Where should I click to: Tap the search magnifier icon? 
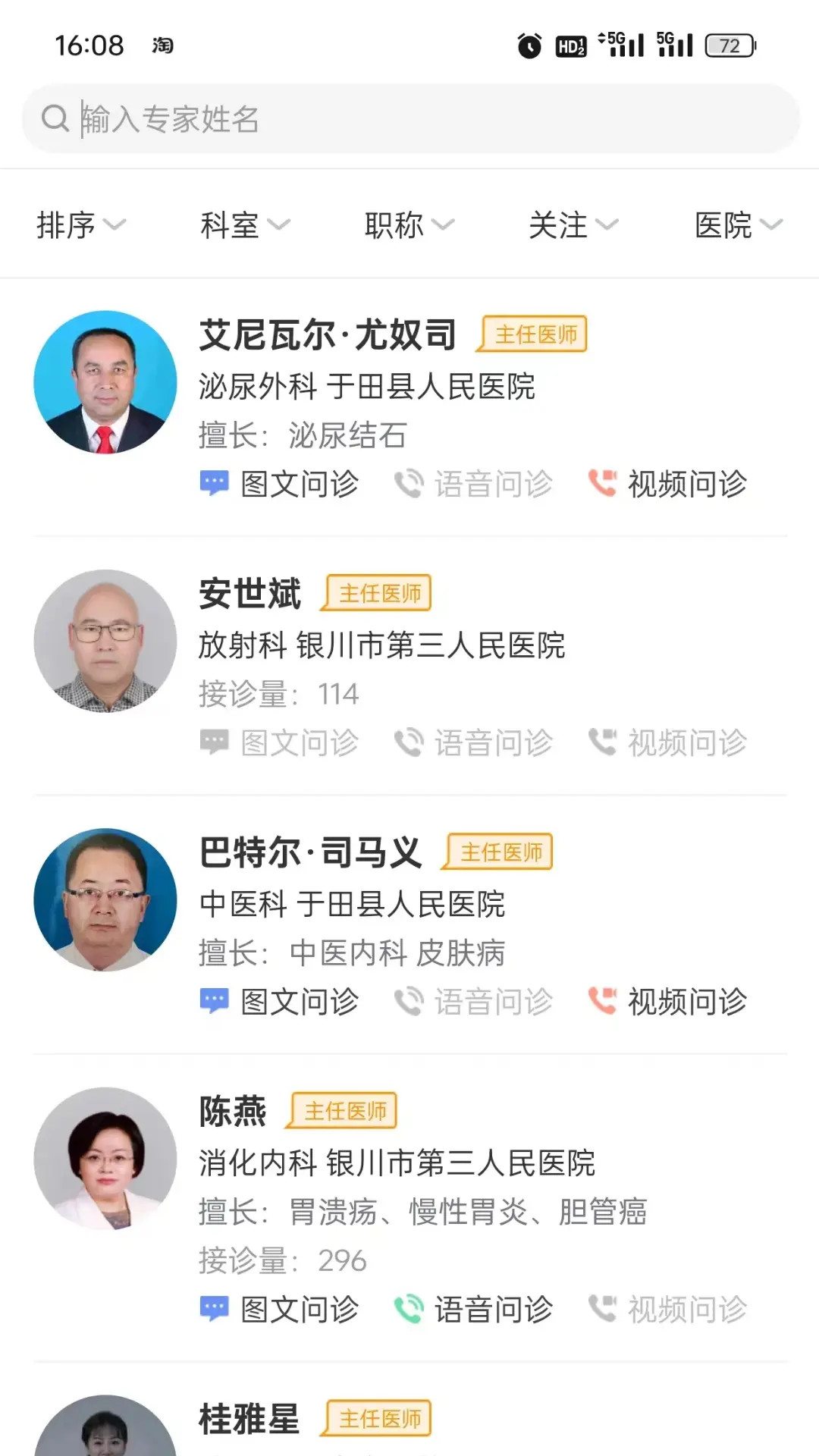(55, 118)
